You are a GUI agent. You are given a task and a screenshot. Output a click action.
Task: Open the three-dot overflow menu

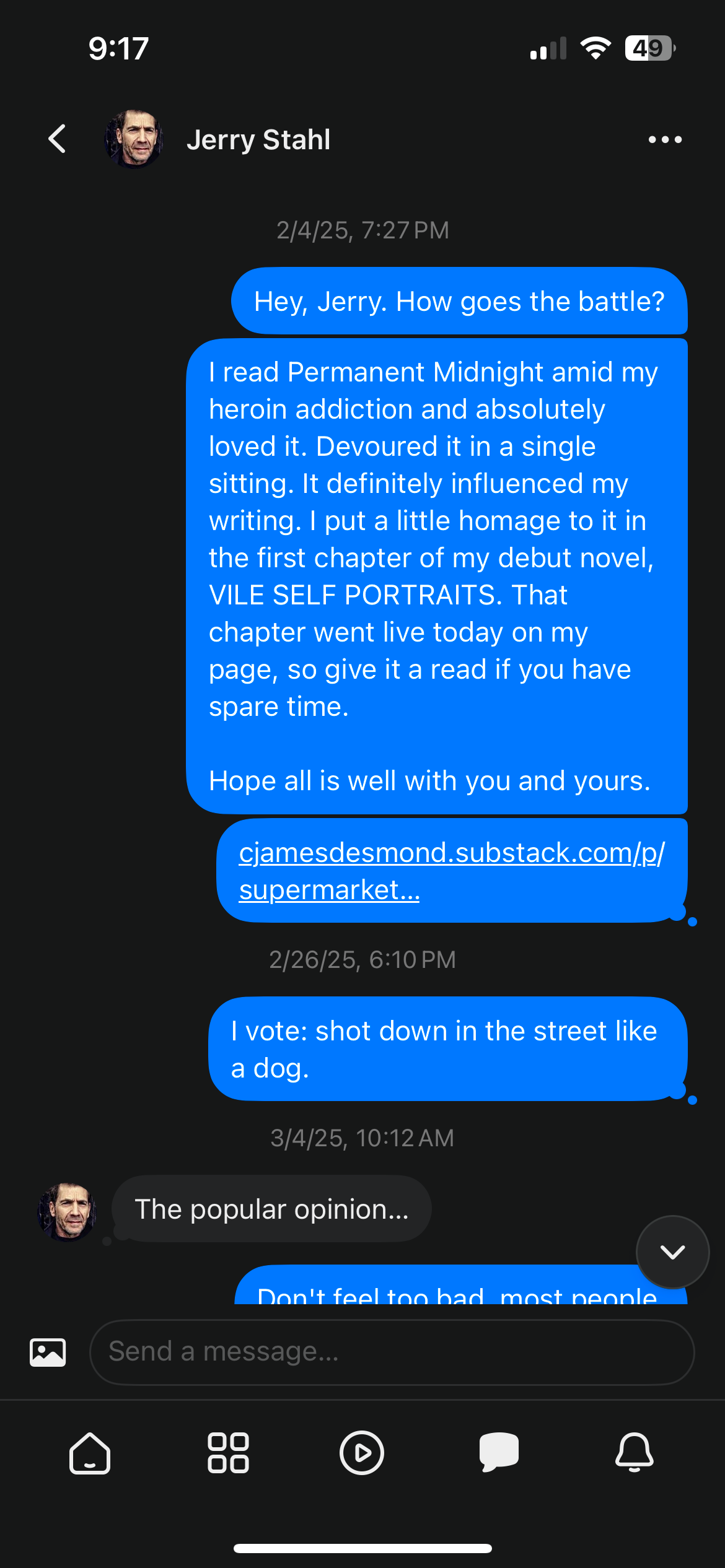tap(665, 139)
